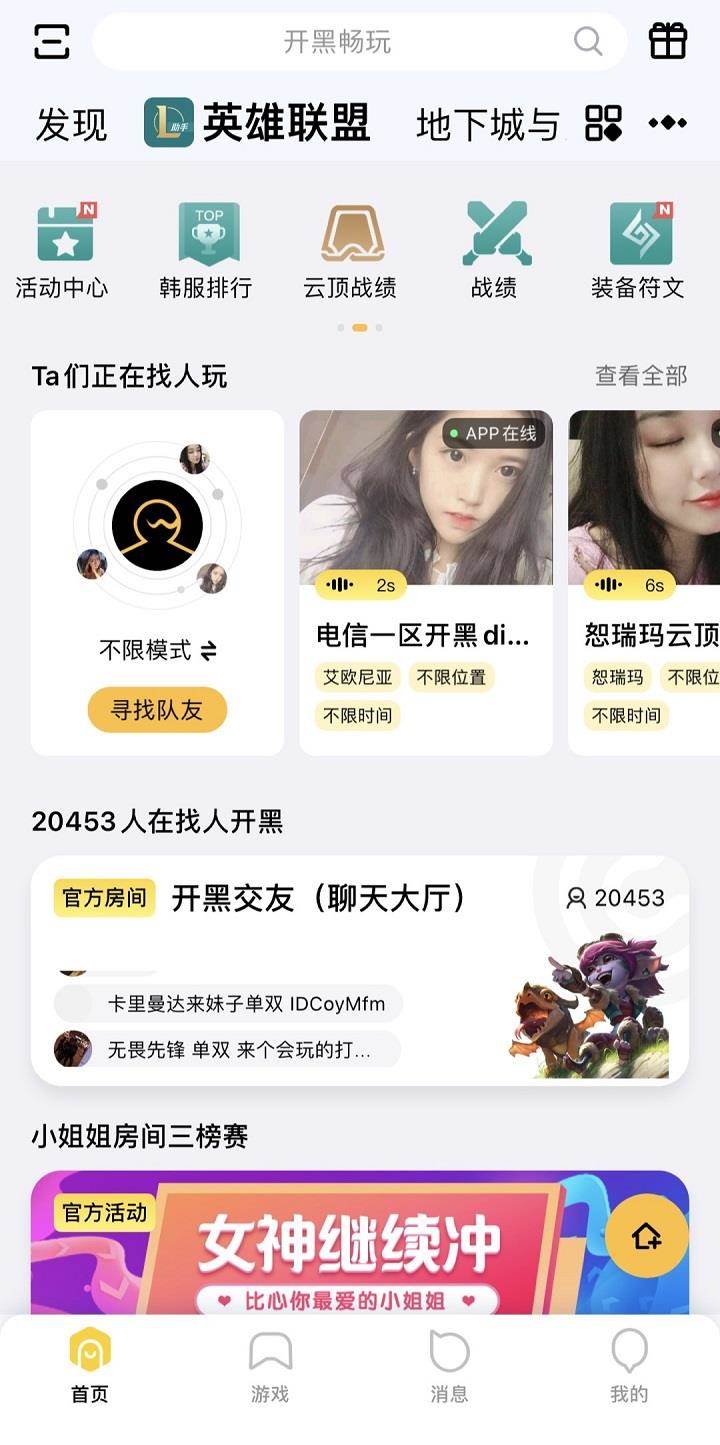Tap the yellow floating house button

tap(647, 1236)
